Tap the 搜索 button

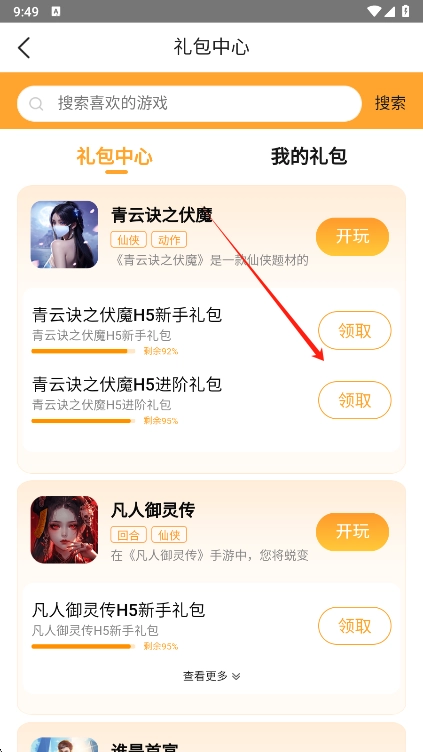(x=390, y=103)
